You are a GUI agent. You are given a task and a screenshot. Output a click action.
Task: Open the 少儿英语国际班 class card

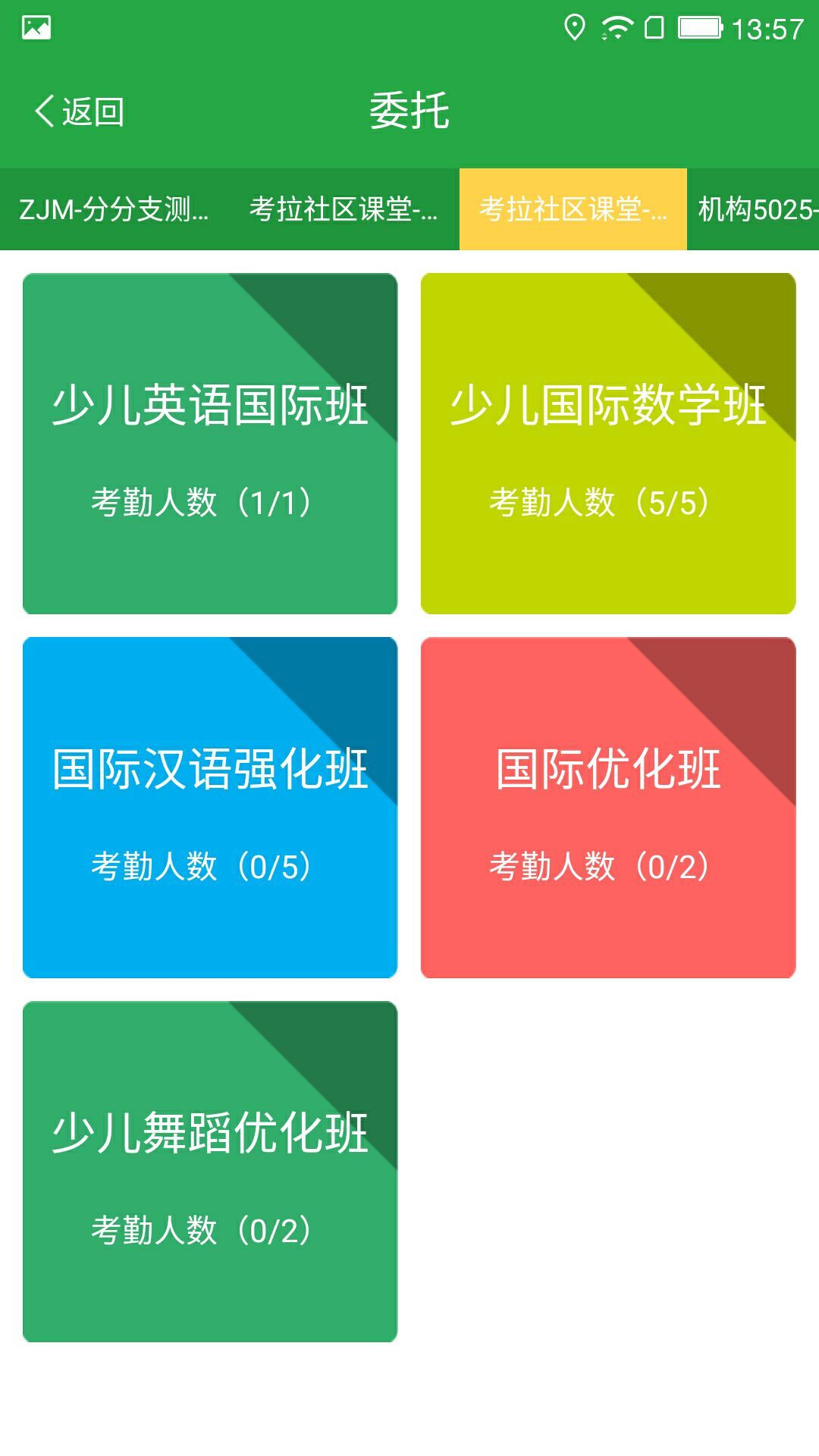pyautogui.click(x=210, y=444)
